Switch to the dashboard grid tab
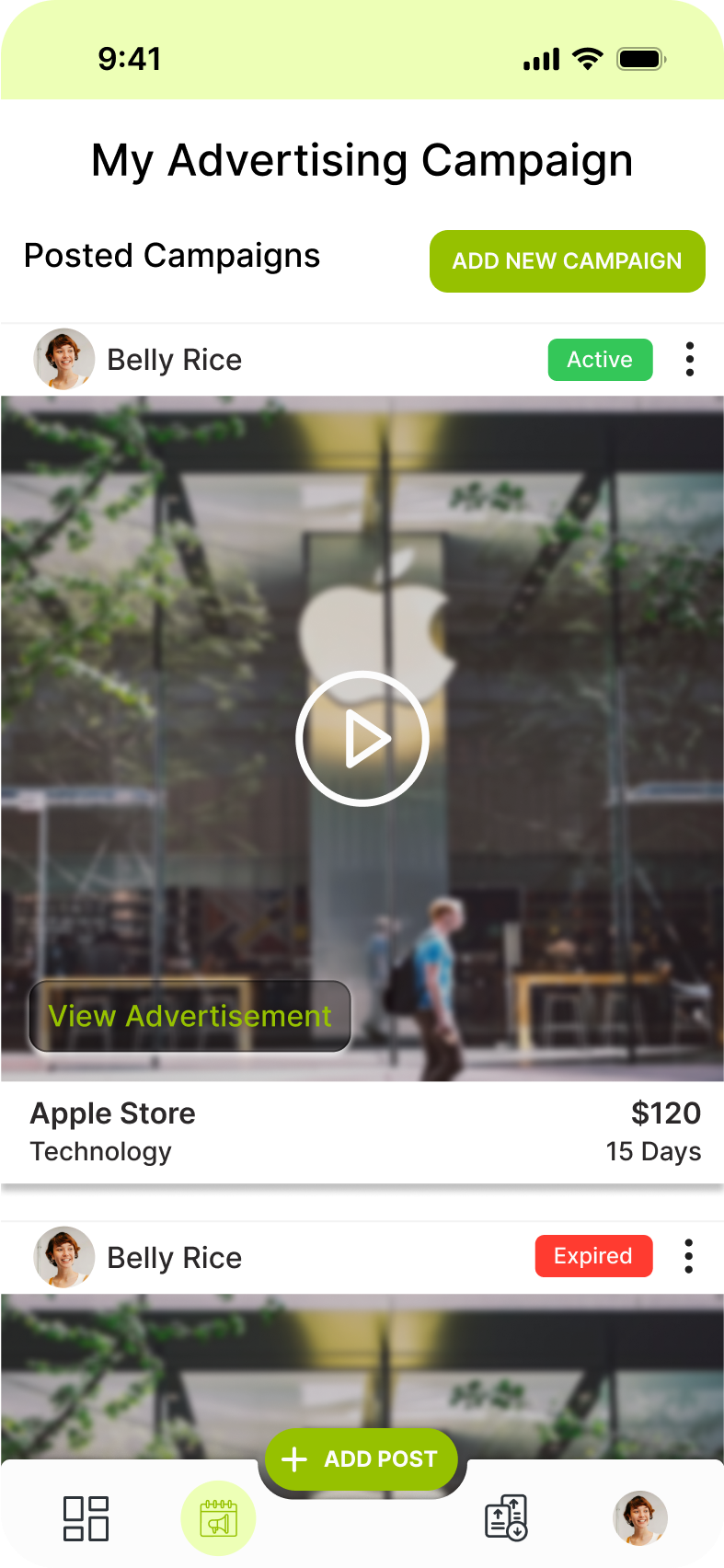 click(86, 1517)
